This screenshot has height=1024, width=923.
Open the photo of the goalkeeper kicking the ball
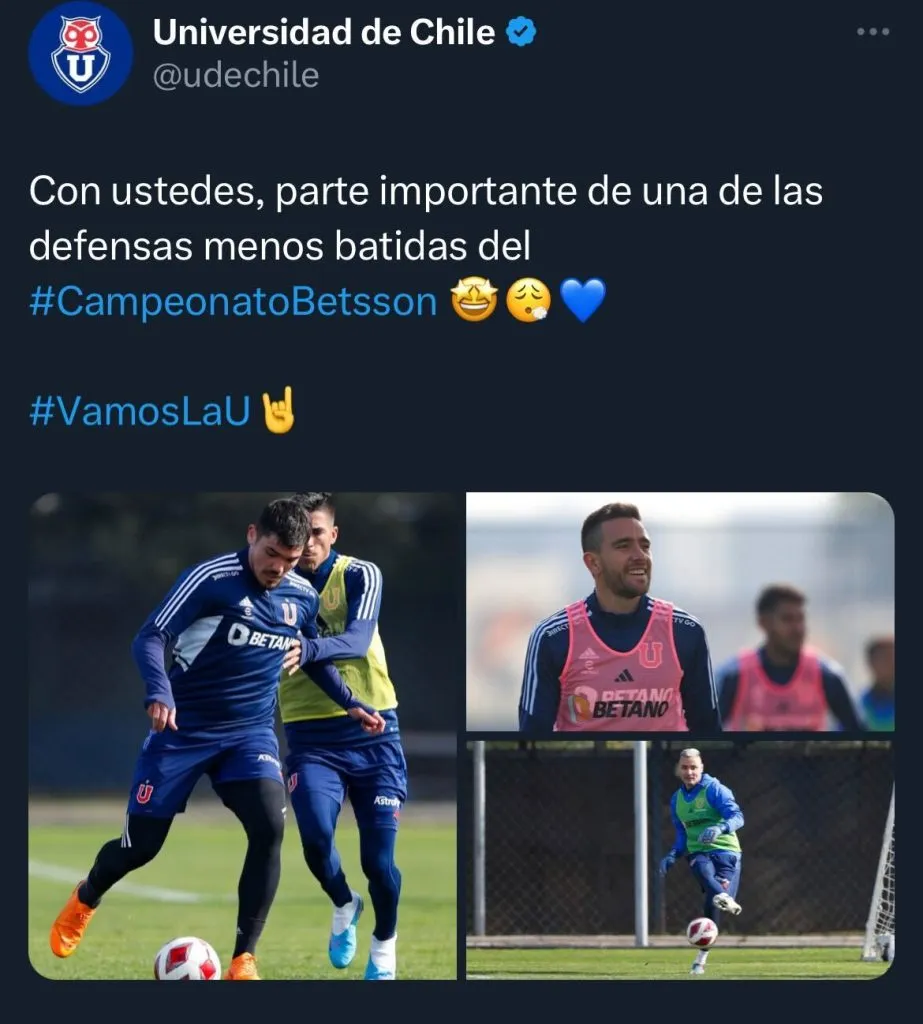pyautogui.click(x=679, y=859)
